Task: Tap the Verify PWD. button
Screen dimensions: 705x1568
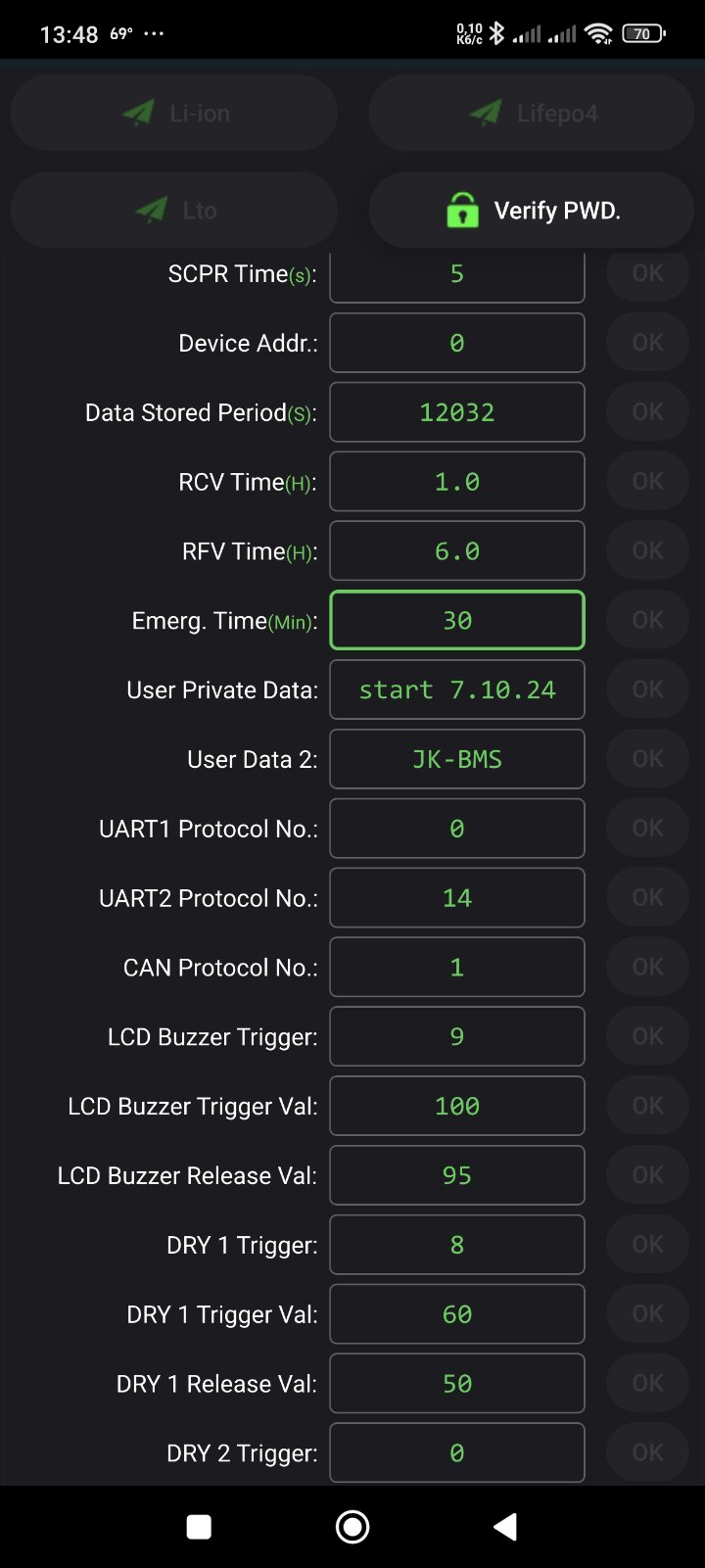Action: pyautogui.click(x=532, y=211)
